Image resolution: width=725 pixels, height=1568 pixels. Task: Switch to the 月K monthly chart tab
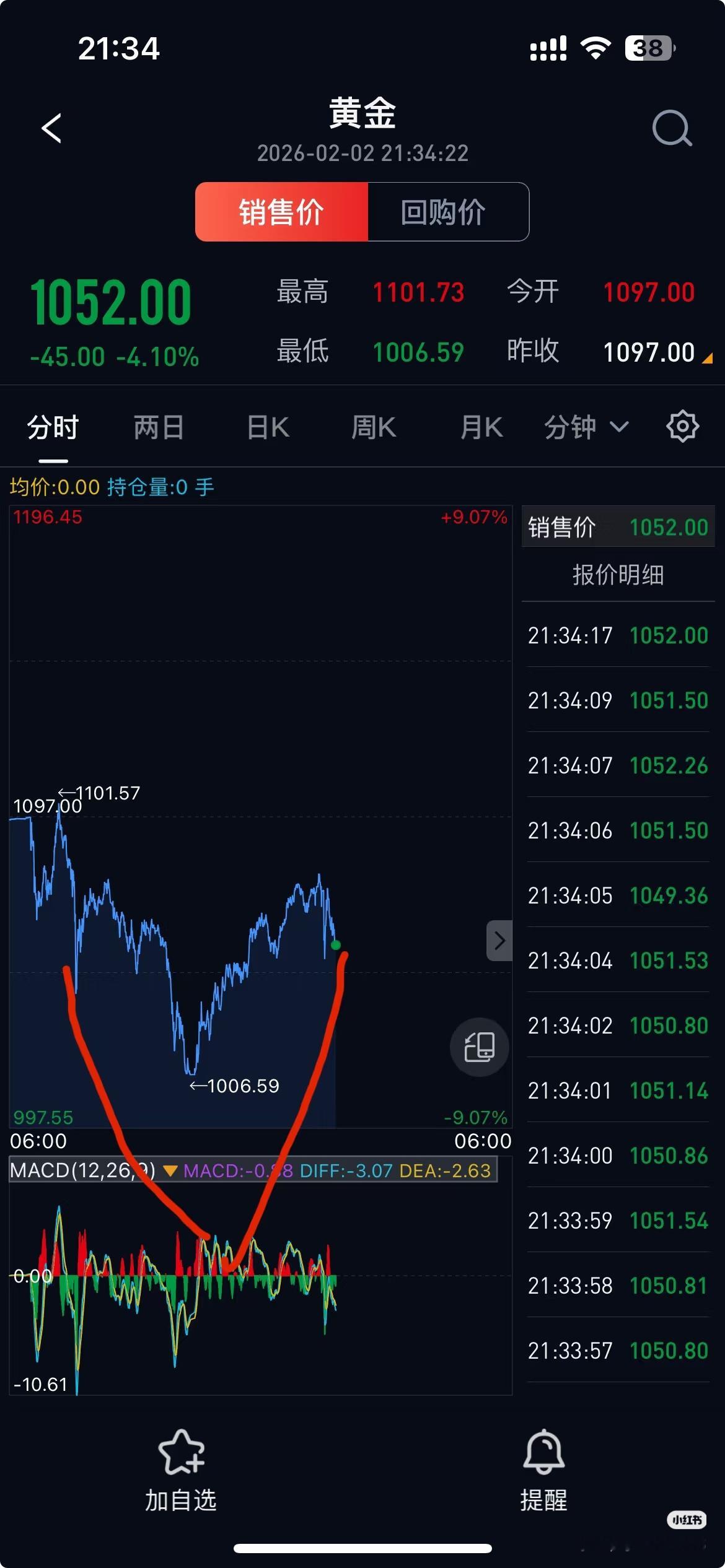click(x=480, y=426)
